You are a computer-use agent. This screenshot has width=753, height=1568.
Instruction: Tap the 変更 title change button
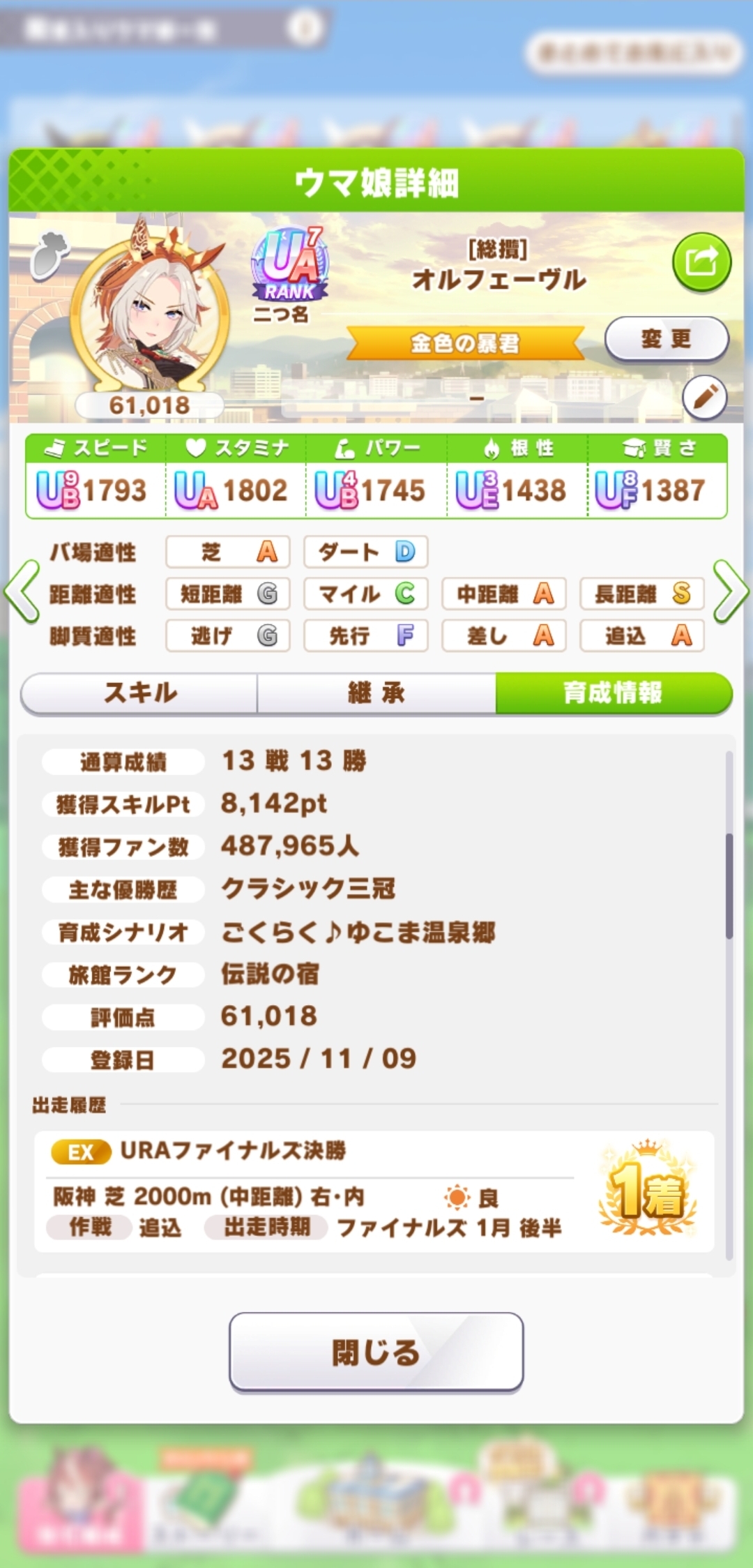pos(666,339)
